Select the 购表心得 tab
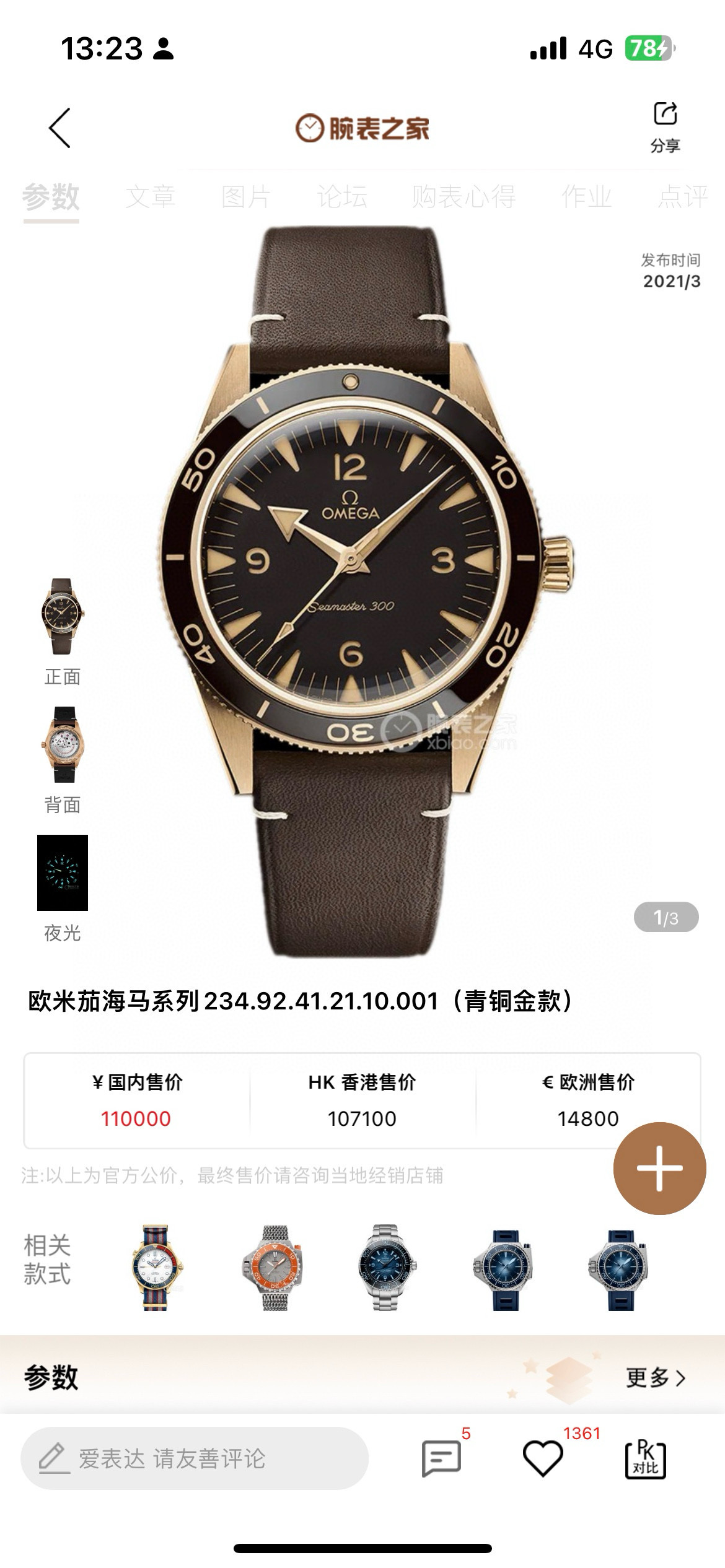The width and height of the screenshot is (725, 1568). coord(464,197)
